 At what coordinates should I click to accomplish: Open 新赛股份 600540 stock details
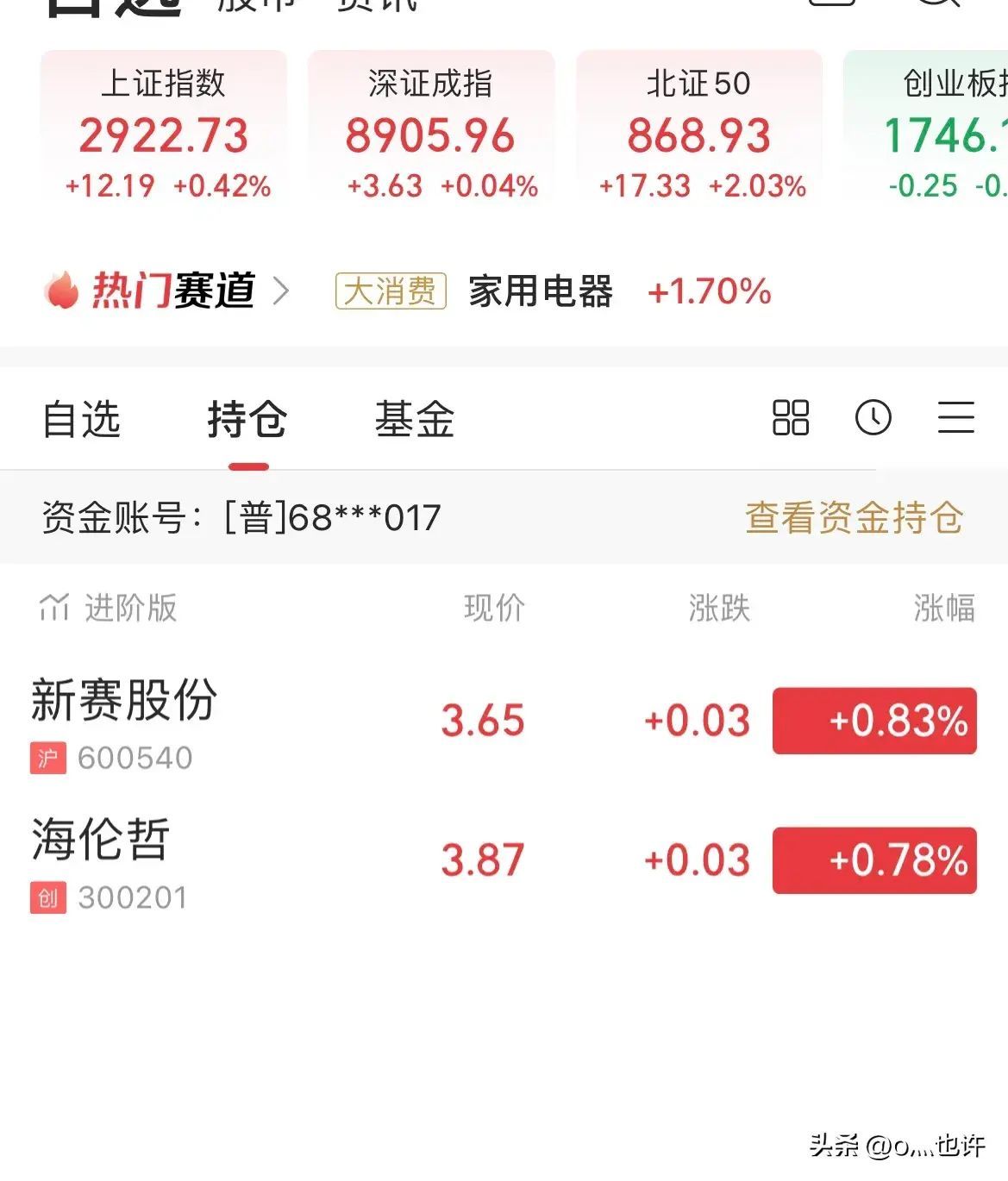[x=125, y=722]
